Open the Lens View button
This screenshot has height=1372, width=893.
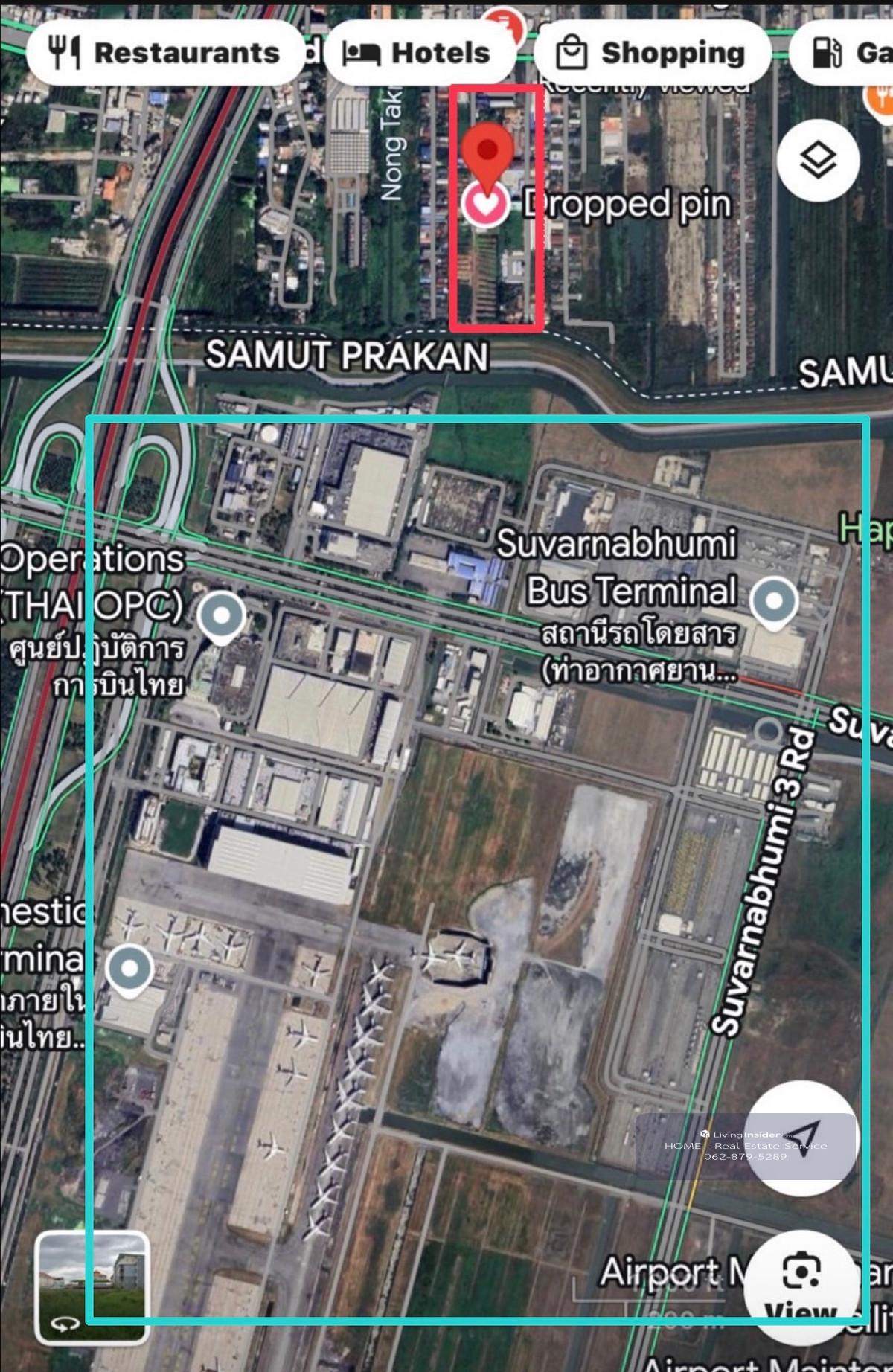click(x=801, y=1286)
